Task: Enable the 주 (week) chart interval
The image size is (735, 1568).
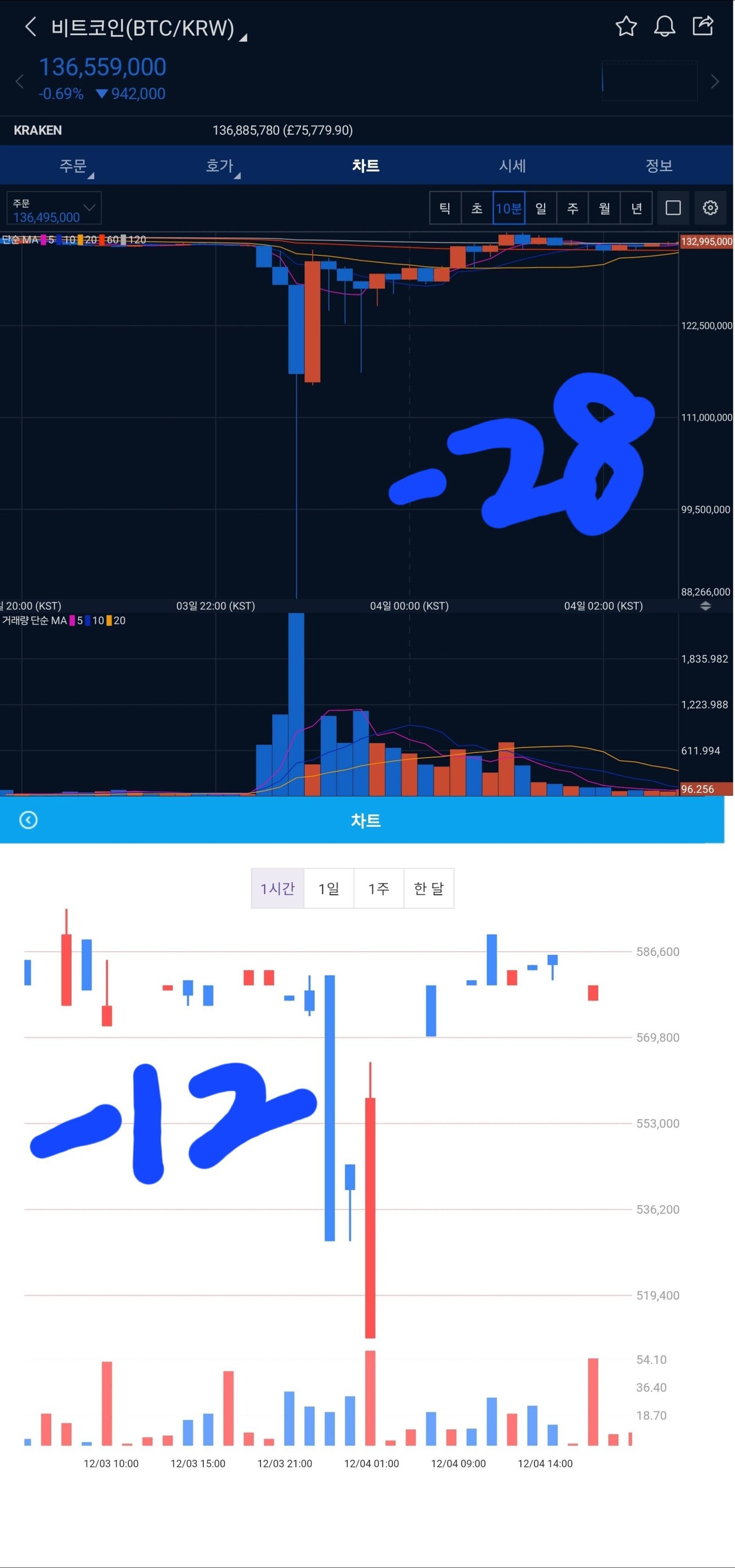Action: click(x=572, y=208)
